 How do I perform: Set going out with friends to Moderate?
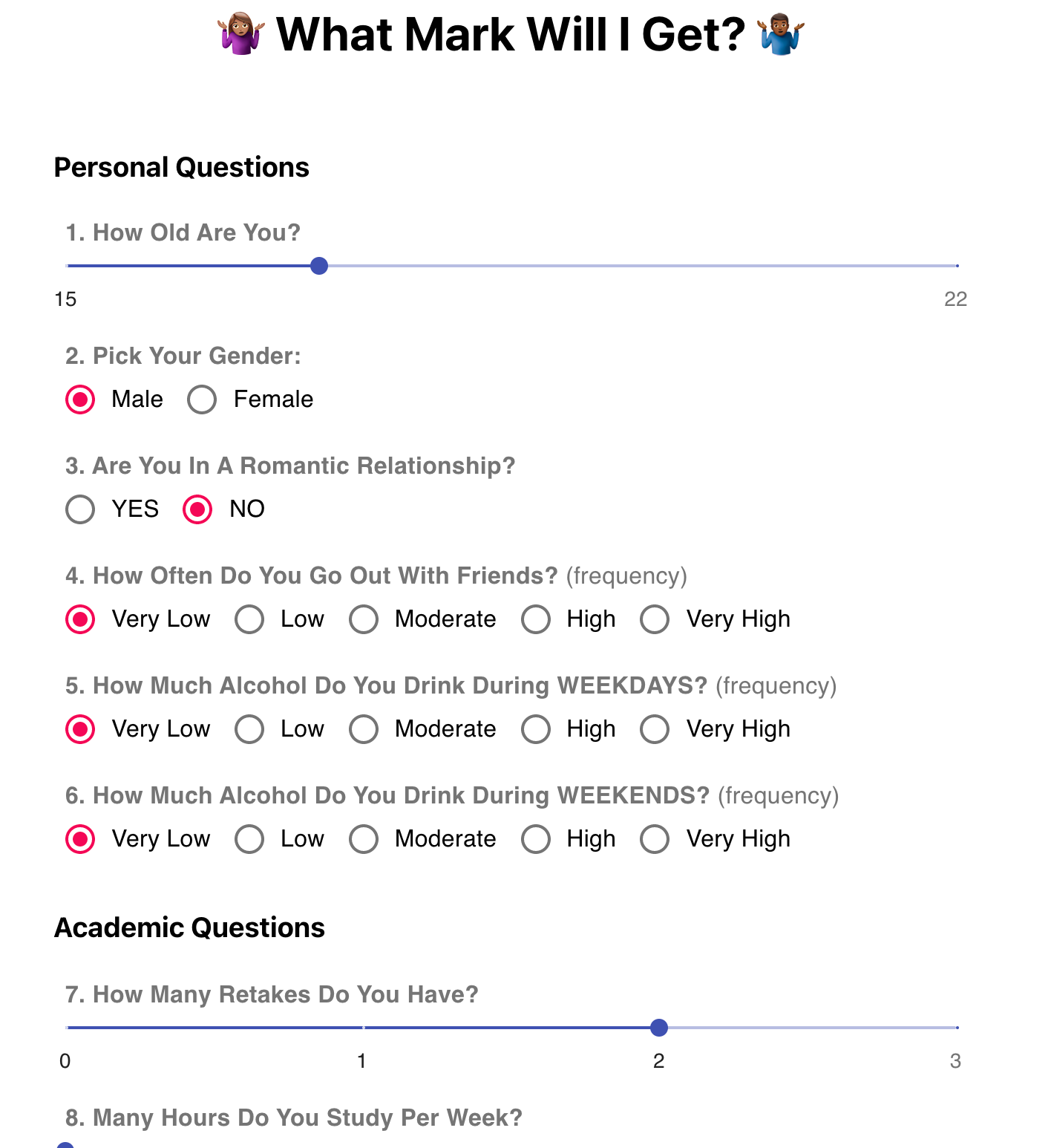pos(364,619)
